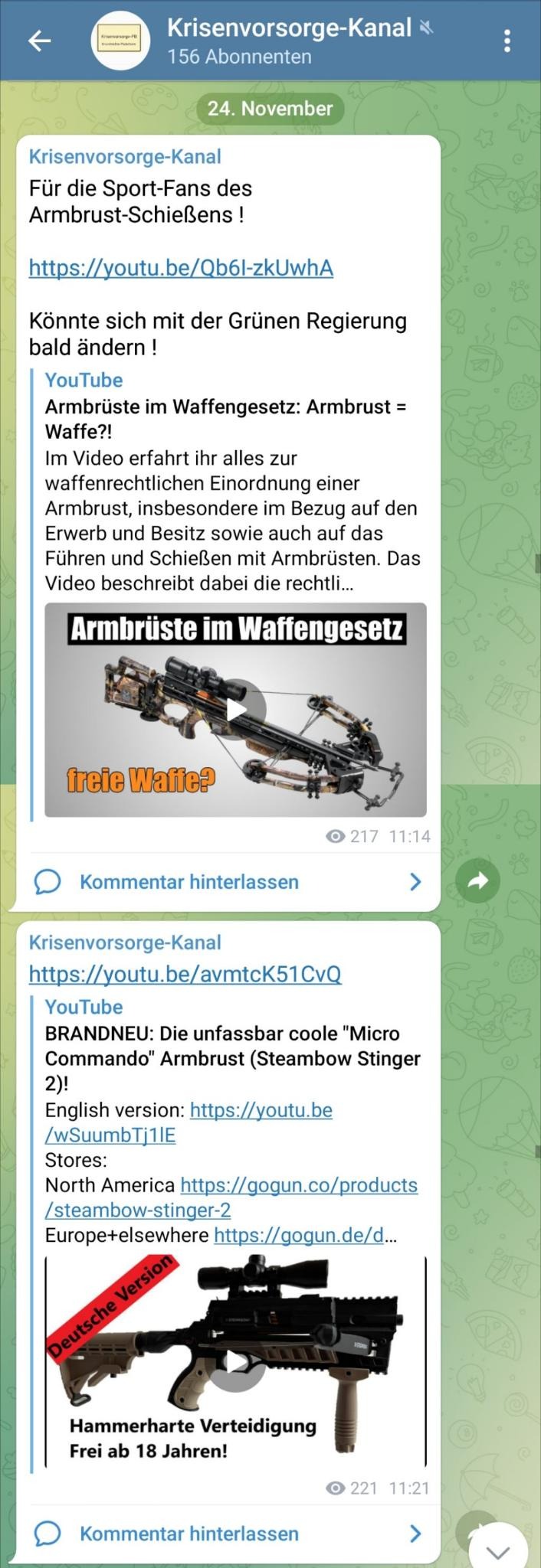The width and height of the screenshot is (541, 1568).
Task: Open the youtu.be/avmtcK51CvQ link
Action: [x=185, y=974]
